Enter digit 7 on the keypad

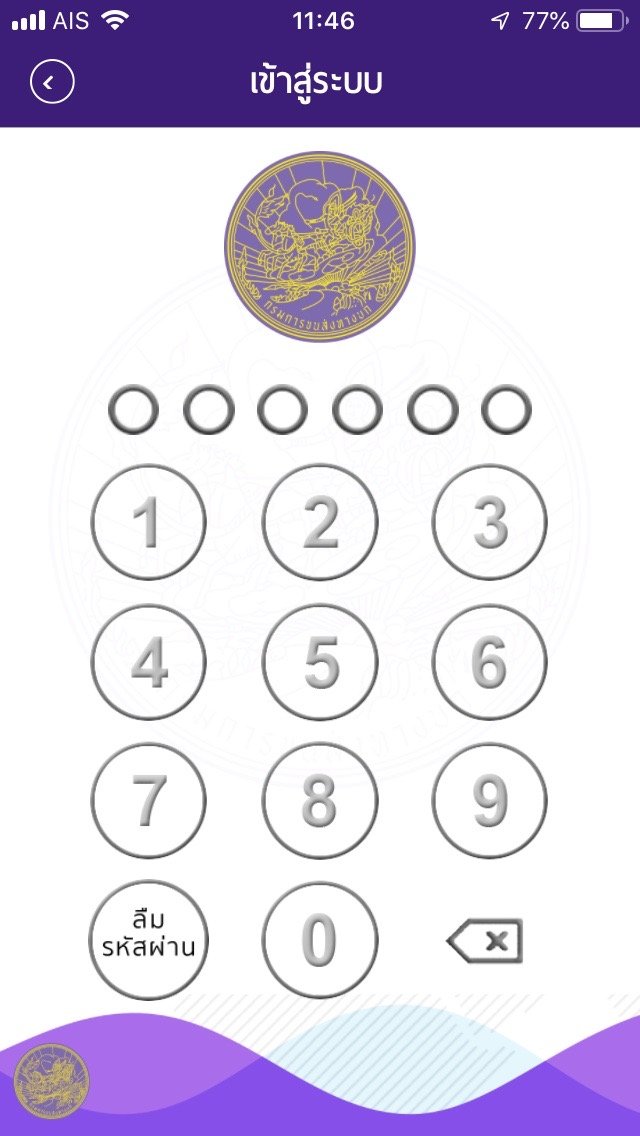149,800
